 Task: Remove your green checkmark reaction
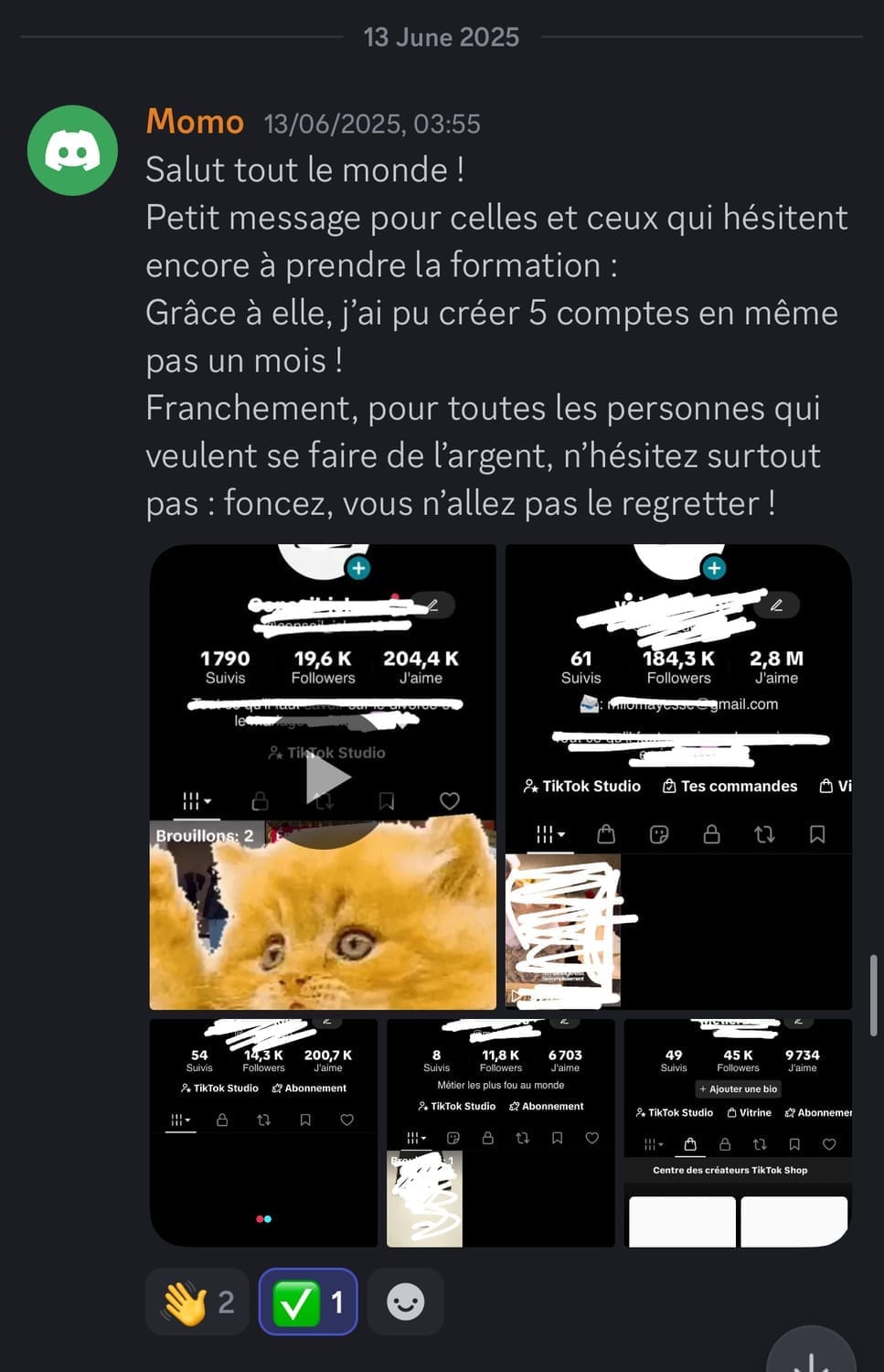pyautogui.click(x=308, y=1302)
